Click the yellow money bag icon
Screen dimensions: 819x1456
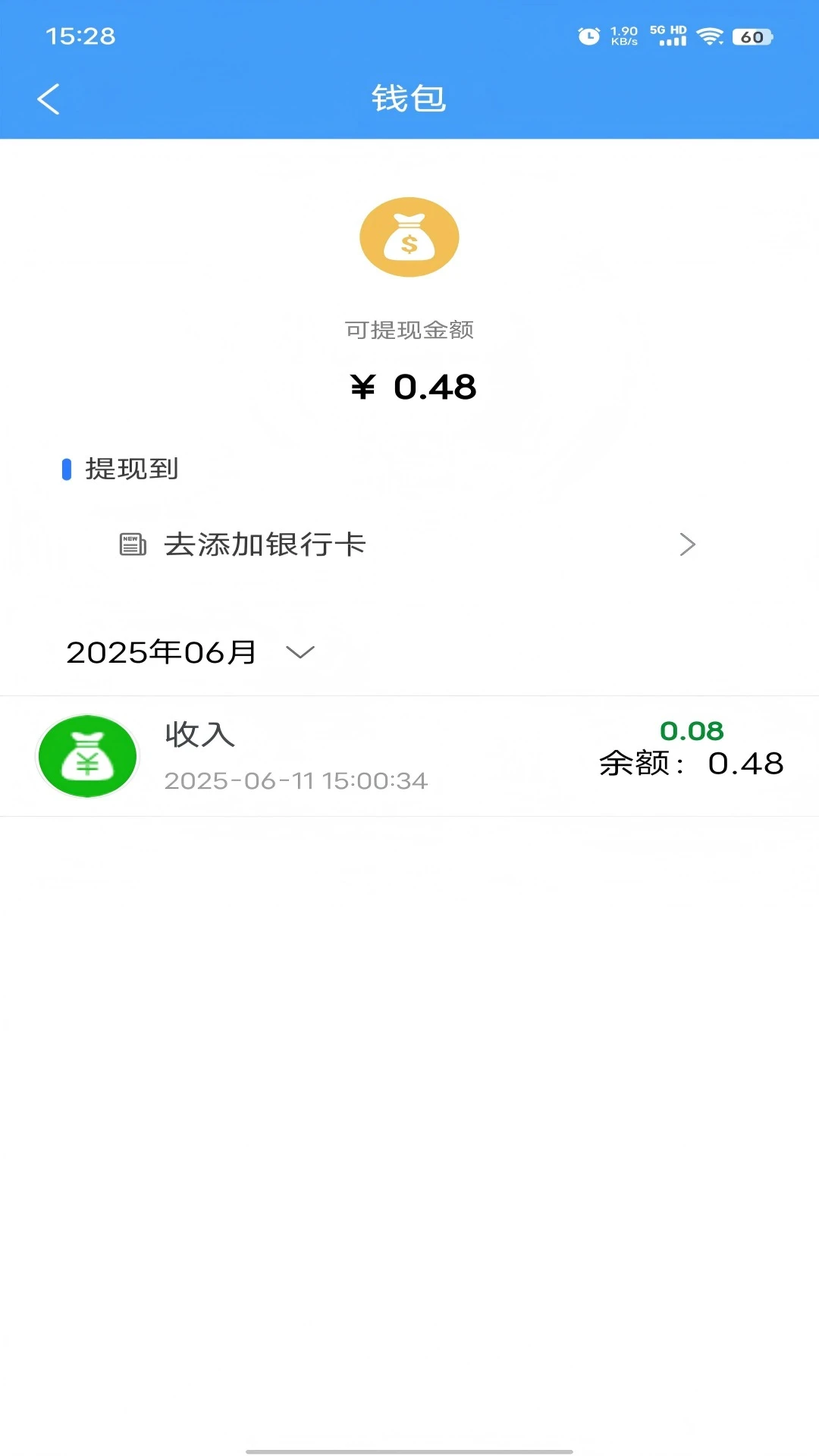409,237
